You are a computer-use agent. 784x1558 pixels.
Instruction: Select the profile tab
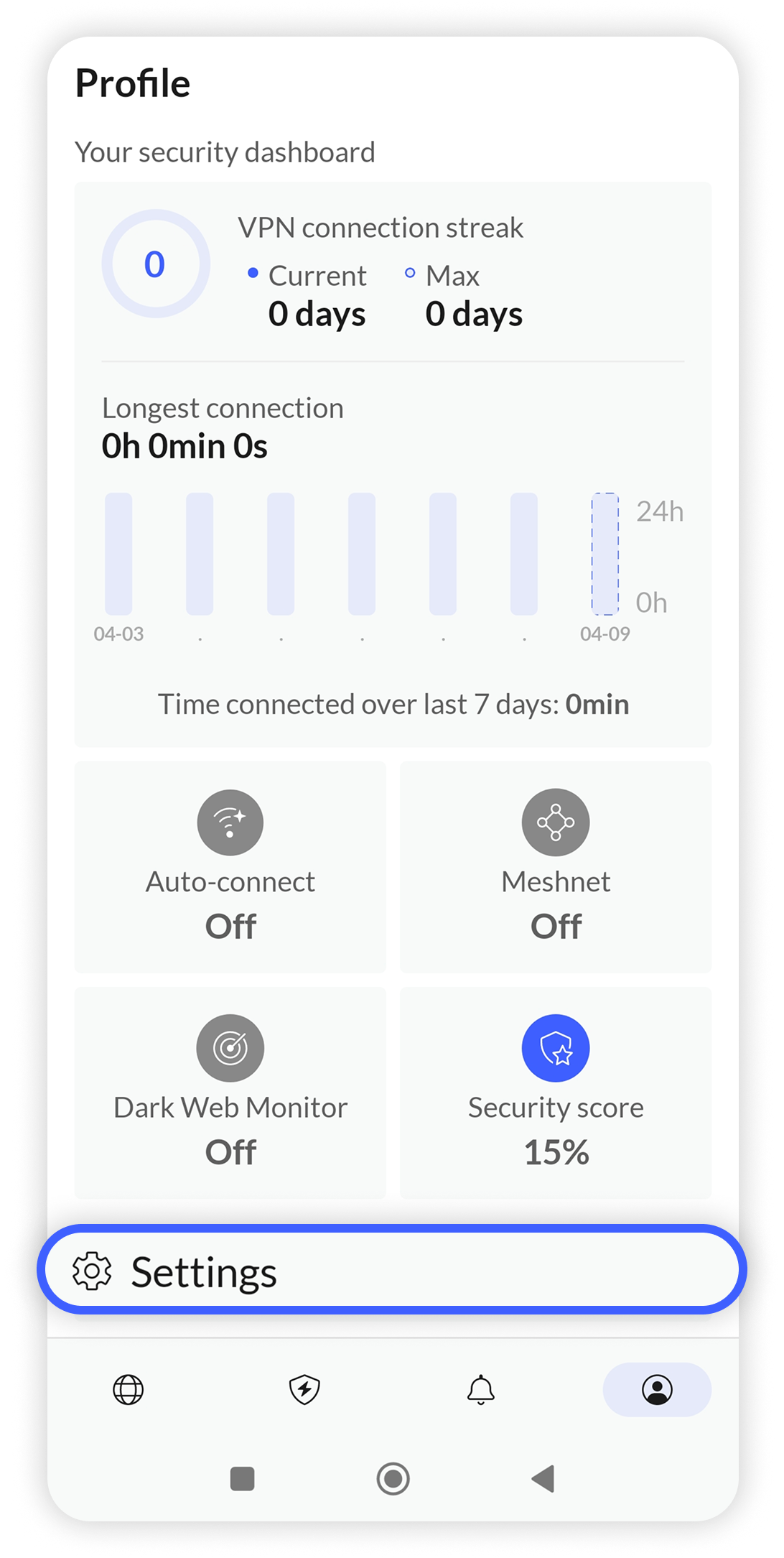tap(657, 1389)
